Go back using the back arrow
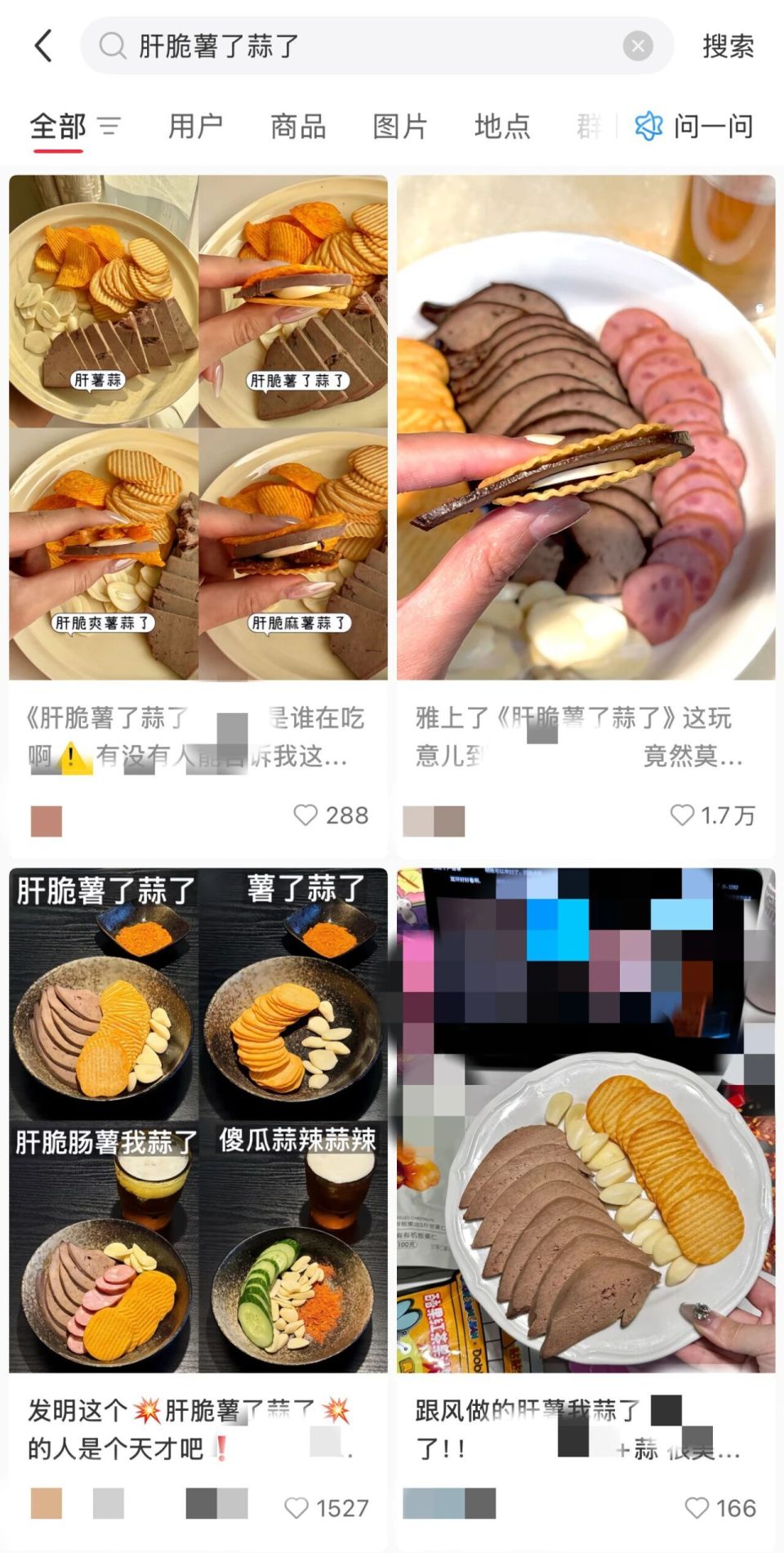 pos(41,47)
